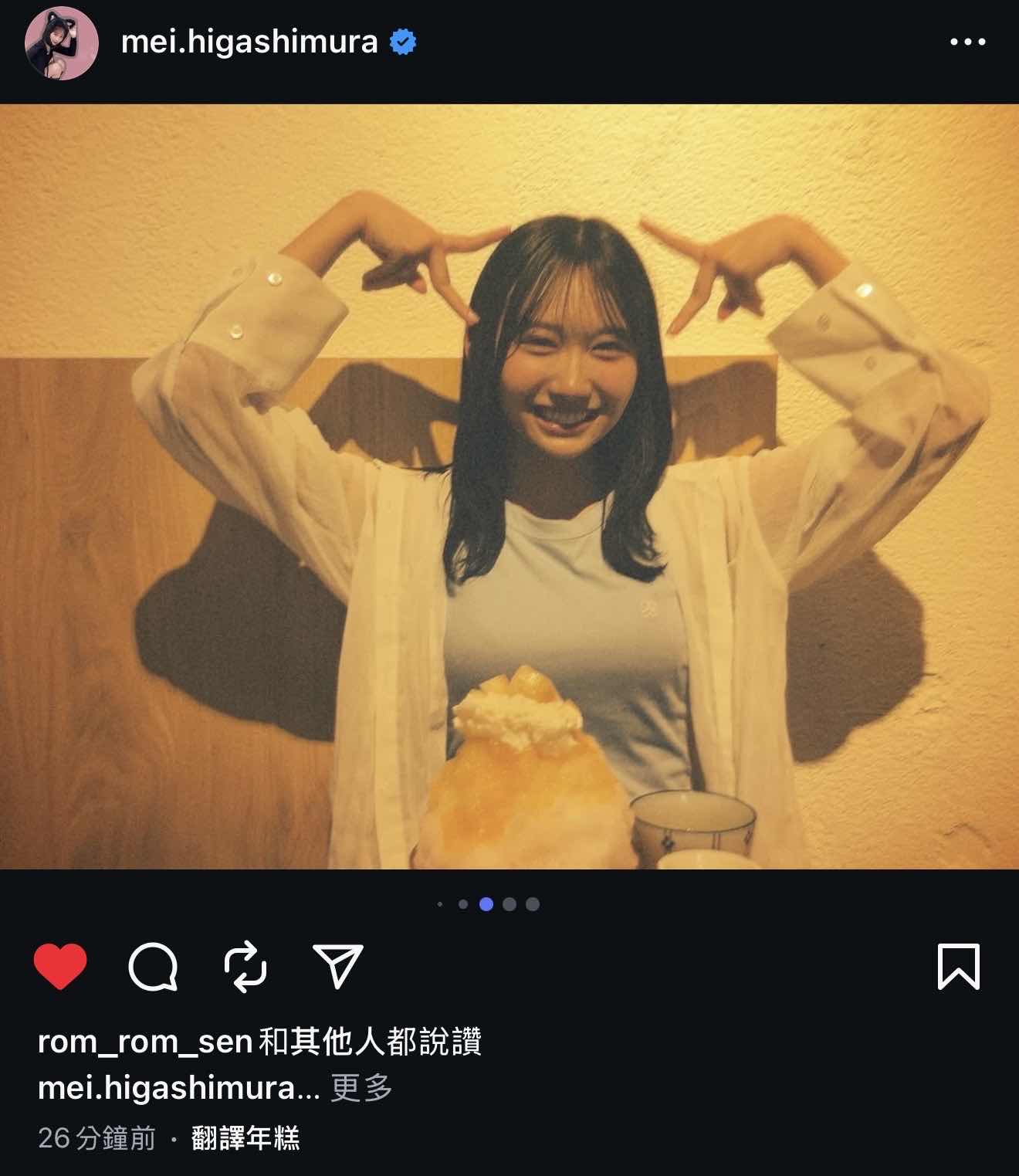Expand caption with 更多
Viewport: 1019px width, 1176px height.
pos(361,1089)
